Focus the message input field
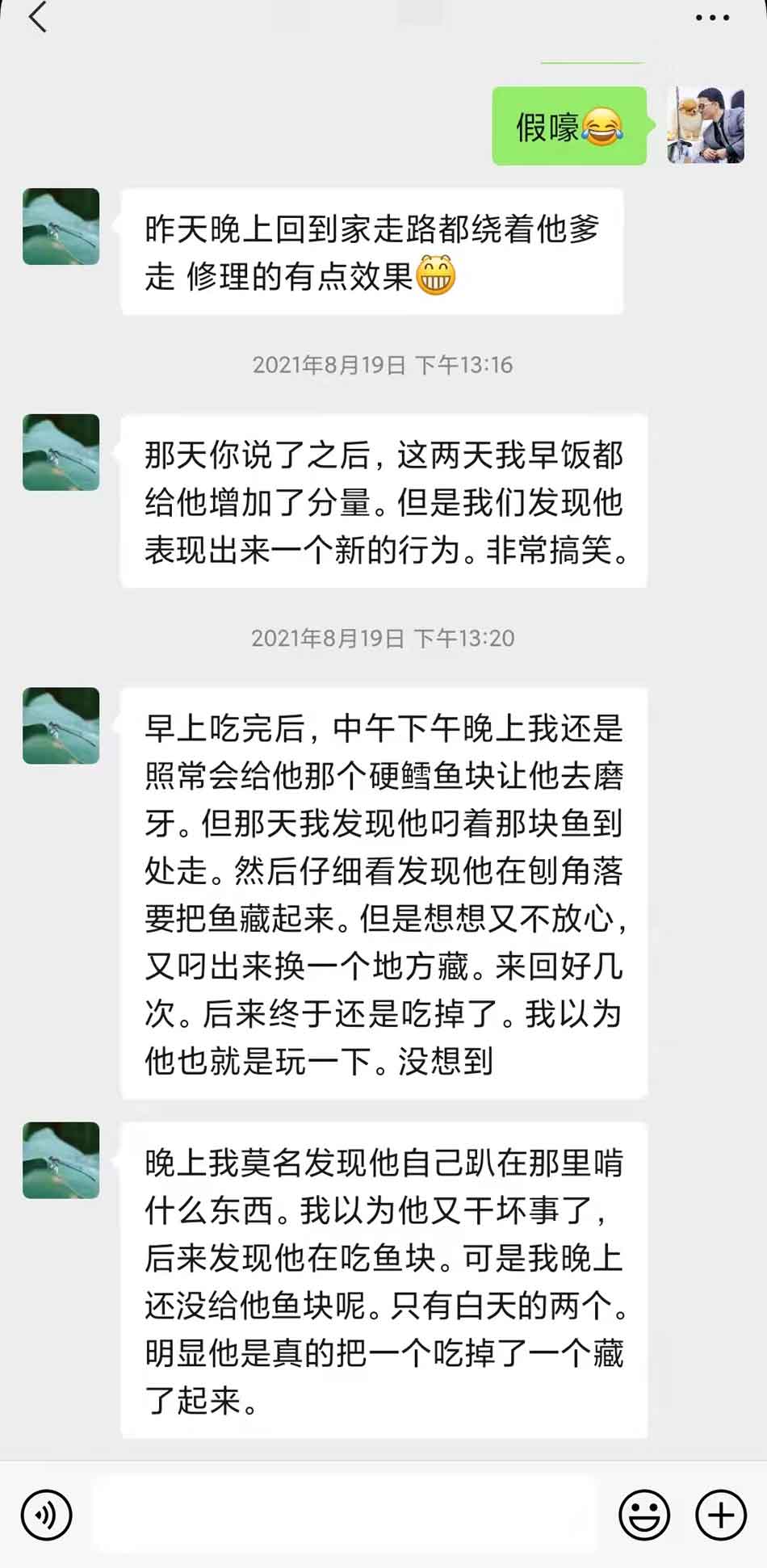767x1568 pixels. point(346,1515)
